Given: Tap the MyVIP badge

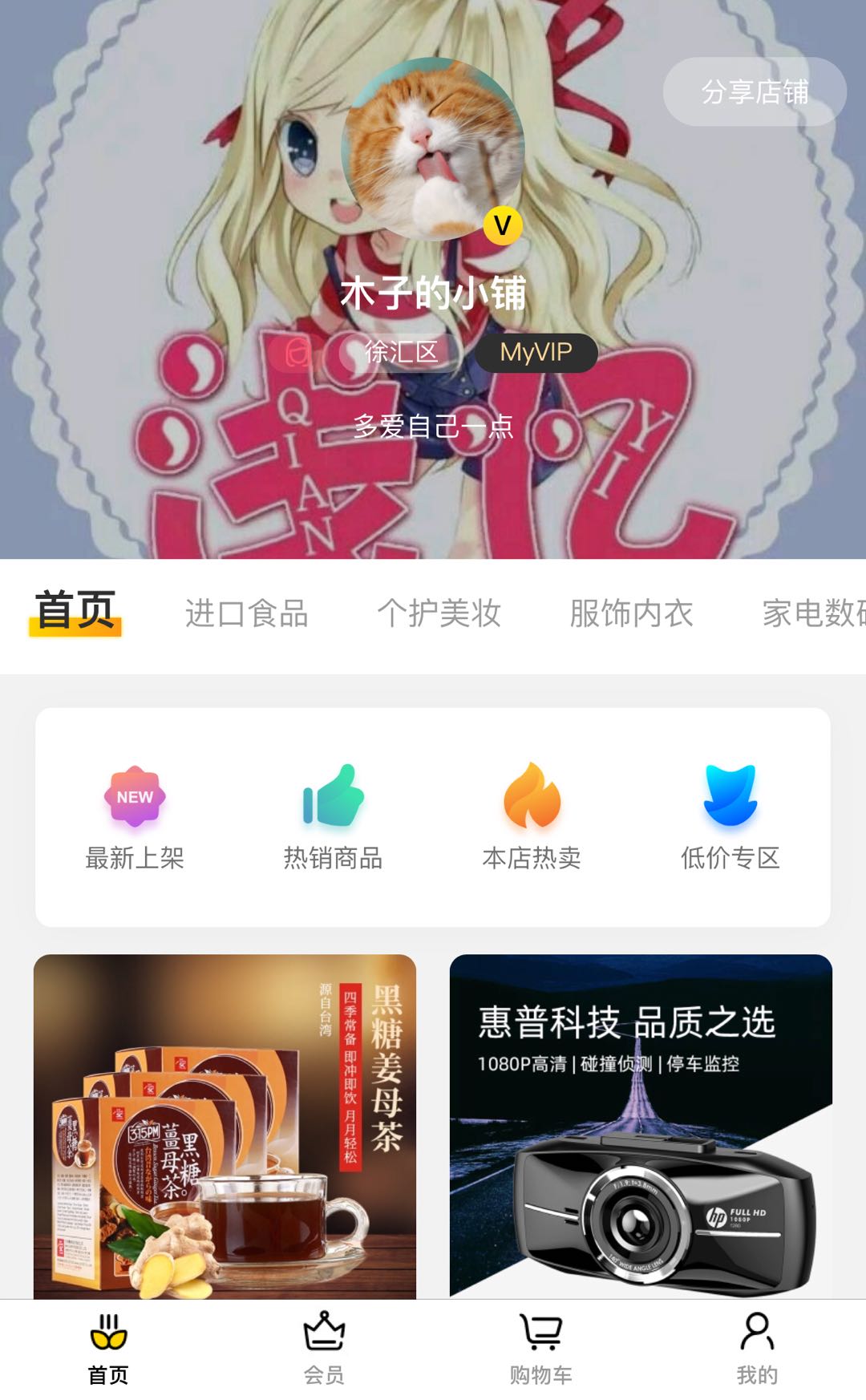Looking at the screenshot, I should 536,352.
